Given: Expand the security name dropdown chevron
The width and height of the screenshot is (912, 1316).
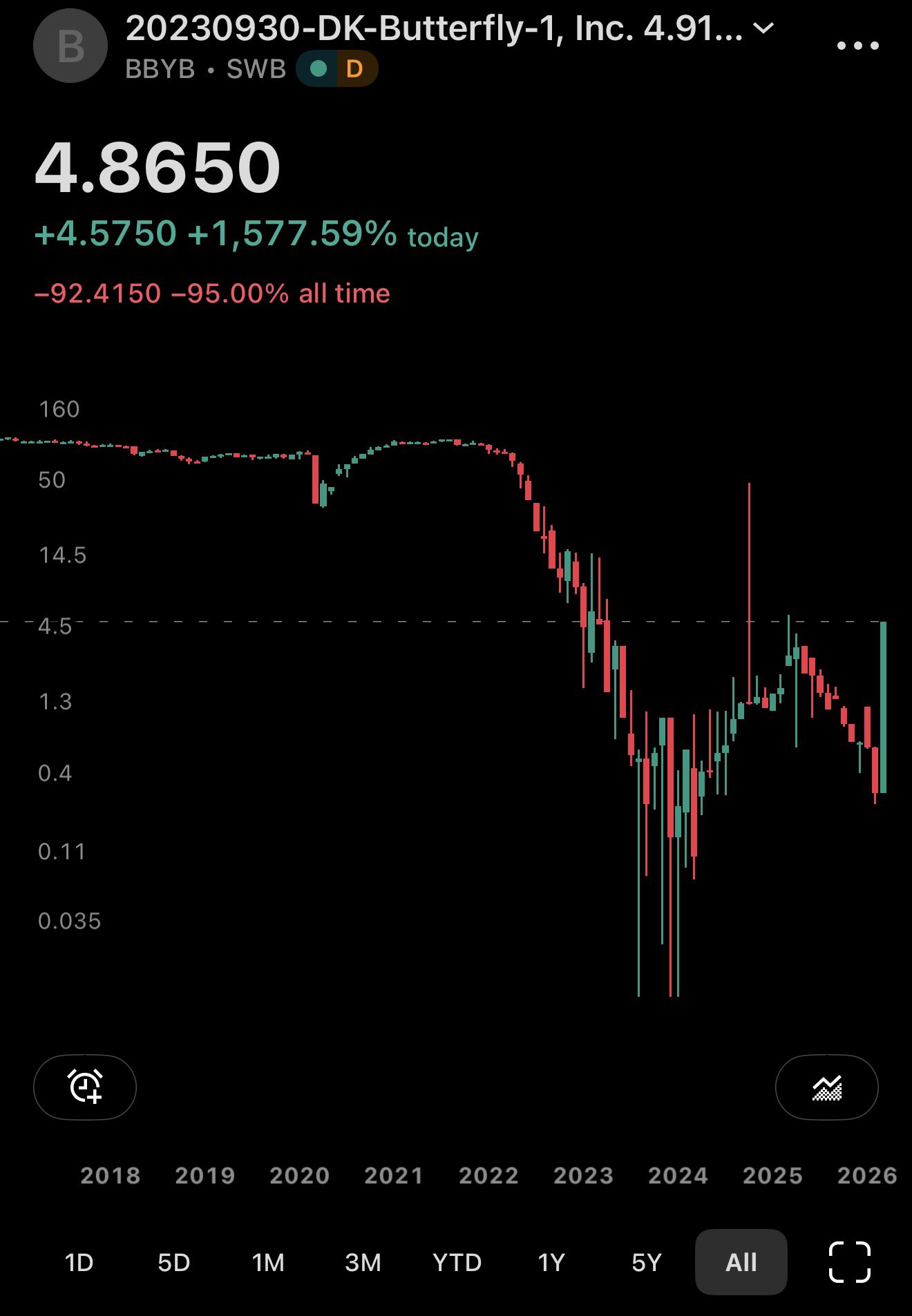Looking at the screenshot, I should point(763,28).
